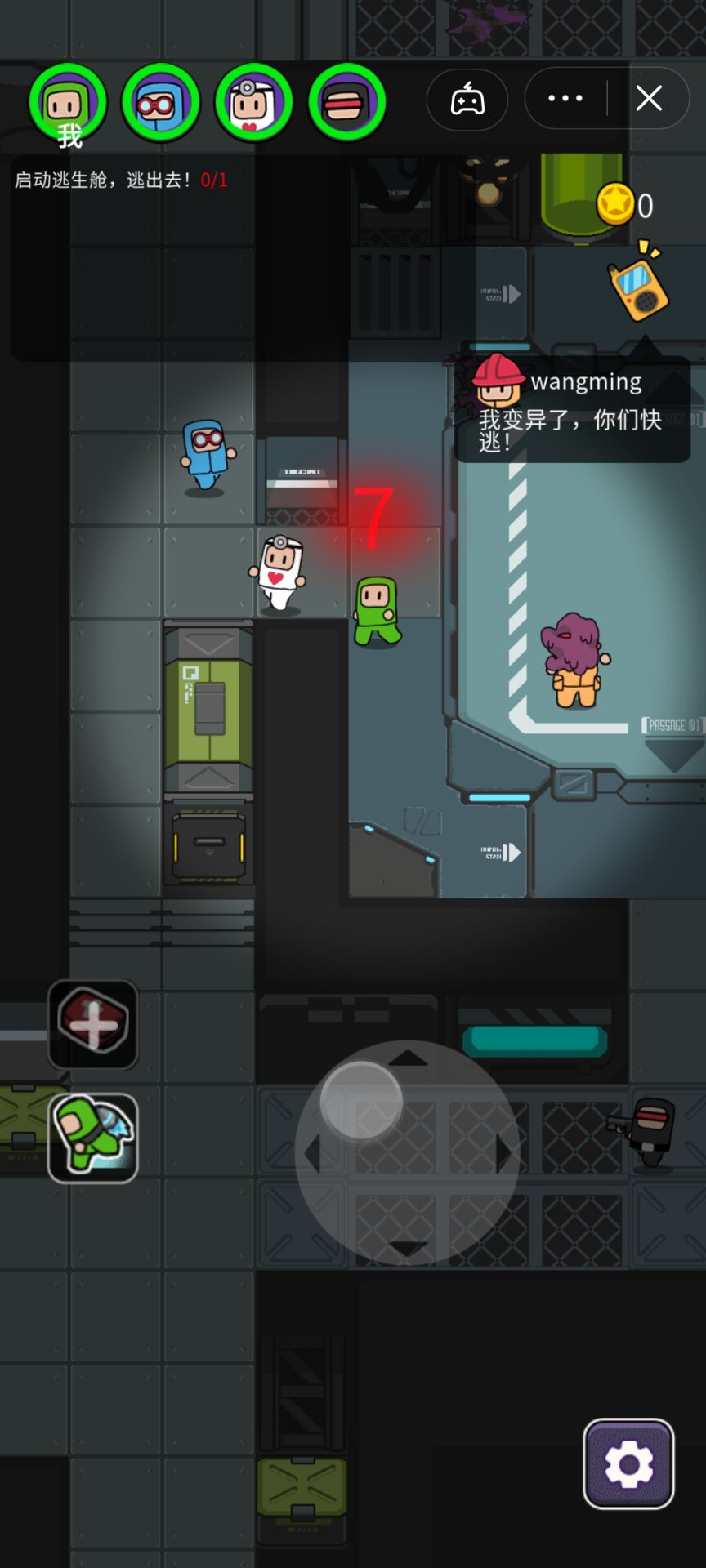This screenshot has height=1568, width=706.
Task: Close the mini game
Action: tap(649, 99)
